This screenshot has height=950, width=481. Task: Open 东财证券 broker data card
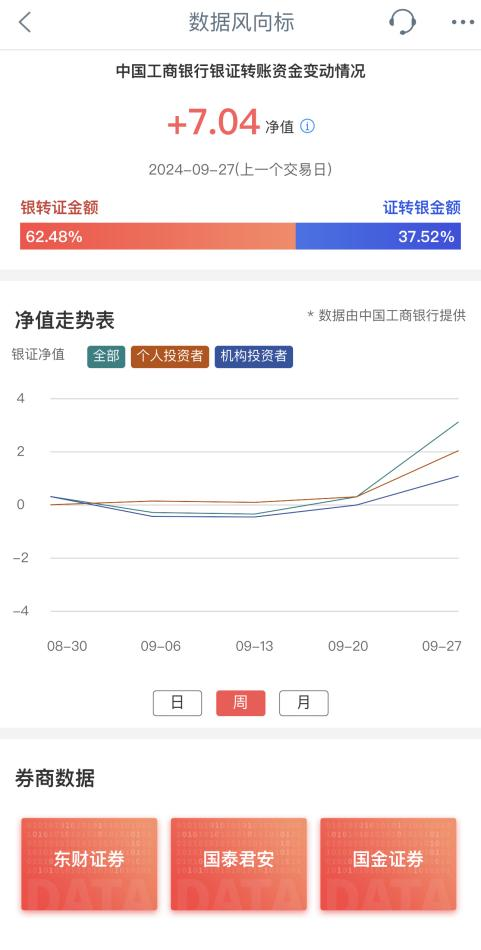[89, 863]
